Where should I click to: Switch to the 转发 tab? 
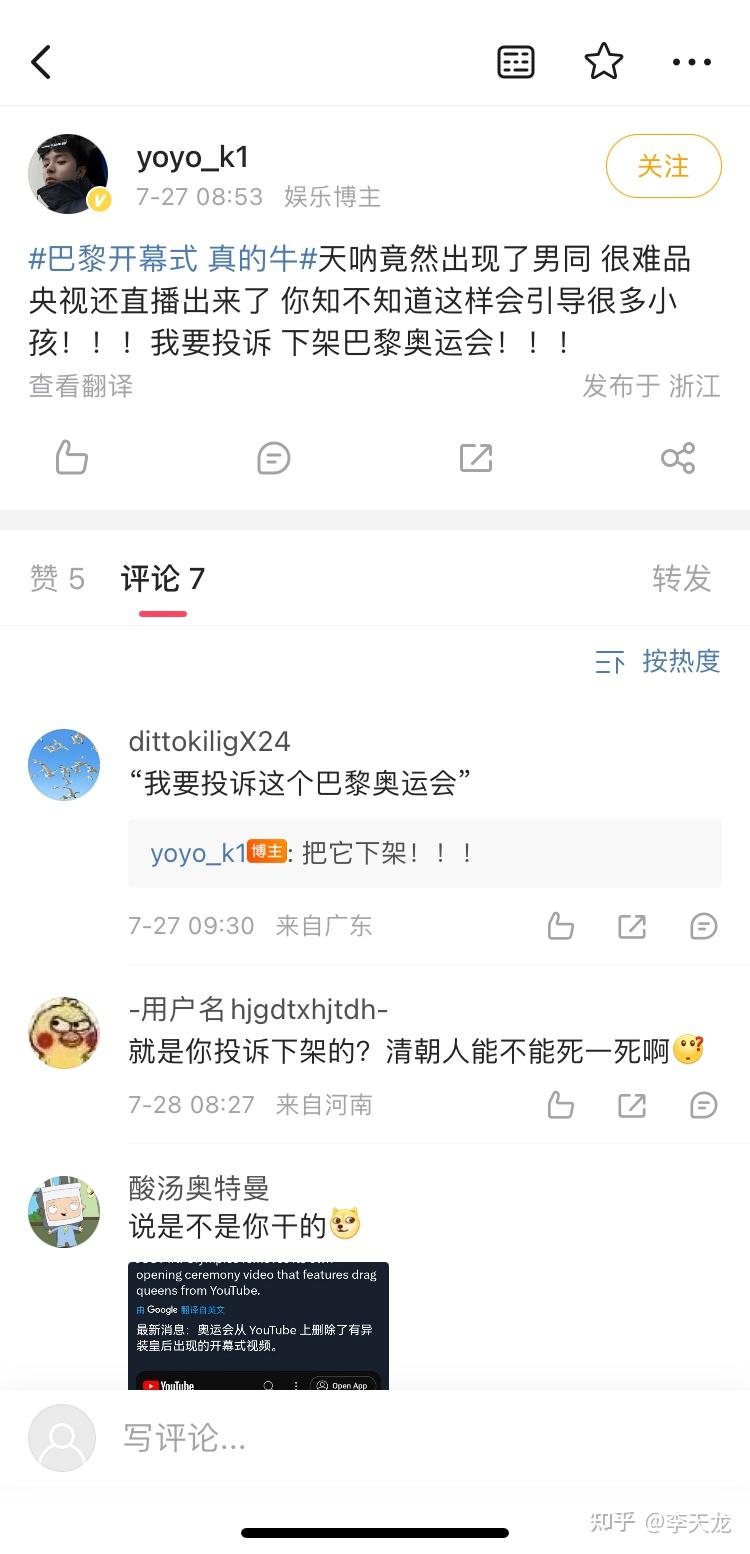(681, 578)
